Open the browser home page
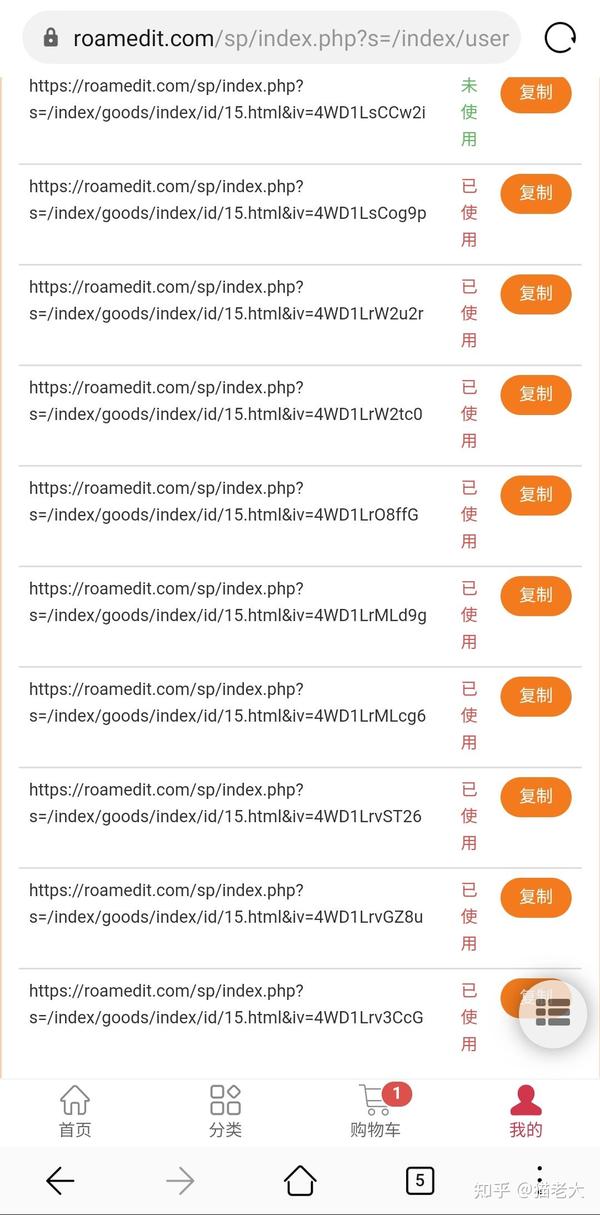 tap(300, 1181)
